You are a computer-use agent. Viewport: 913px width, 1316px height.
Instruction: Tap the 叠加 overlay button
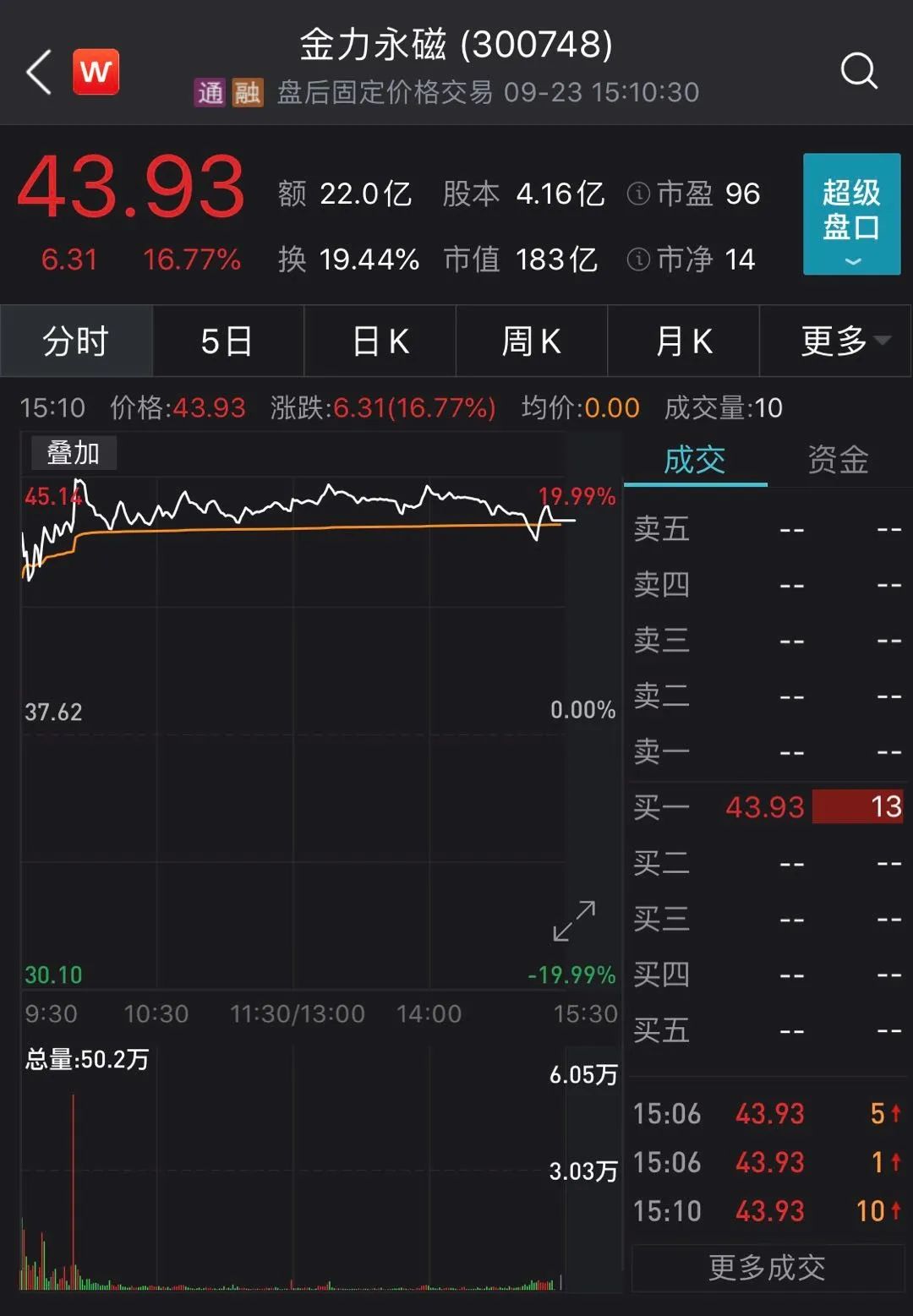pos(74,453)
